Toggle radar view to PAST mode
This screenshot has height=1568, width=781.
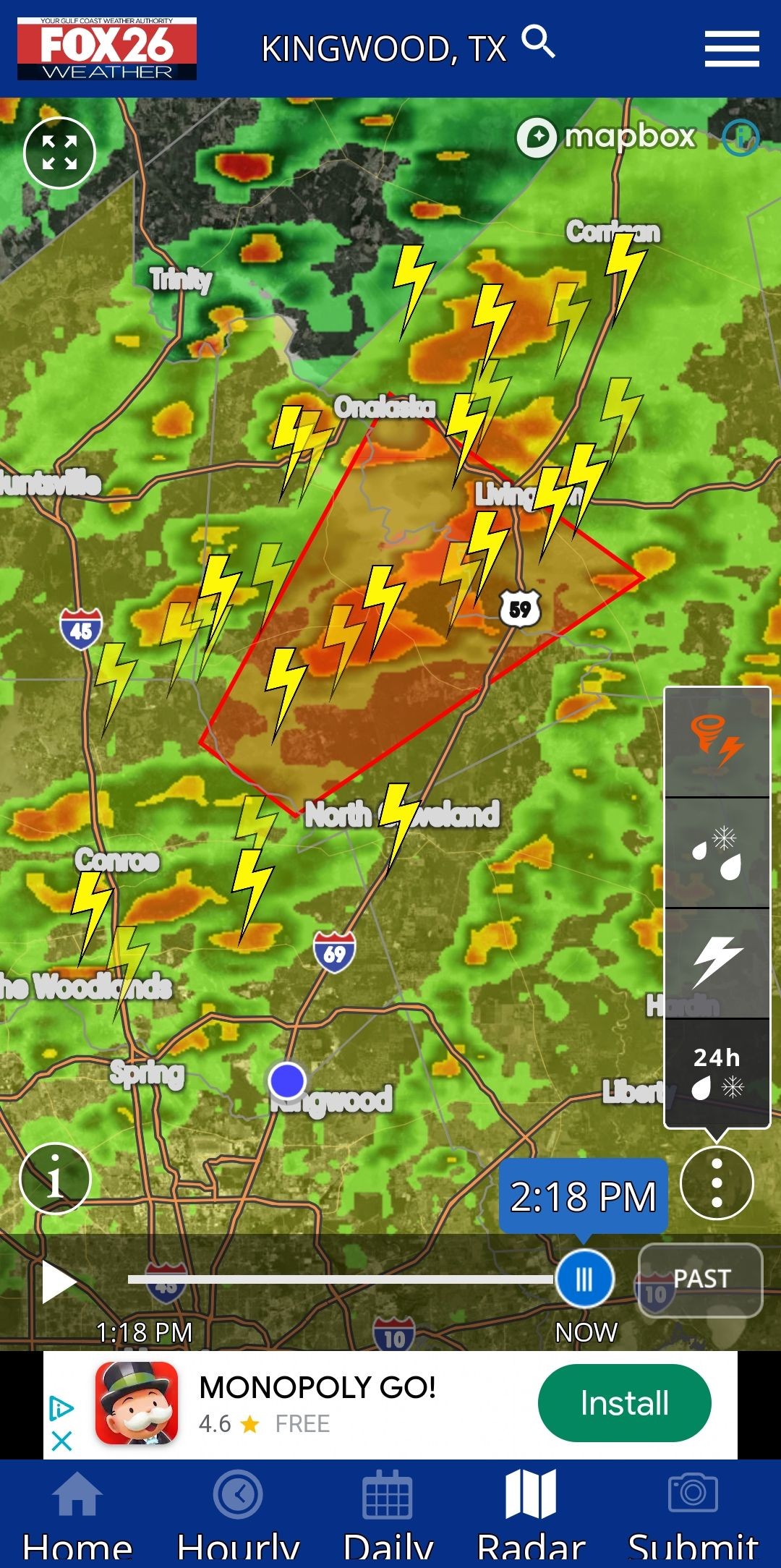(699, 1278)
